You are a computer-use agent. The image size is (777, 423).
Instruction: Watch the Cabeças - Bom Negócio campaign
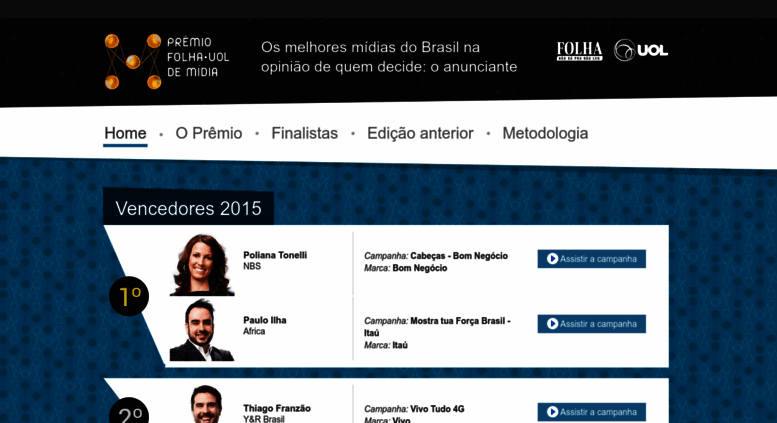click(591, 259)
